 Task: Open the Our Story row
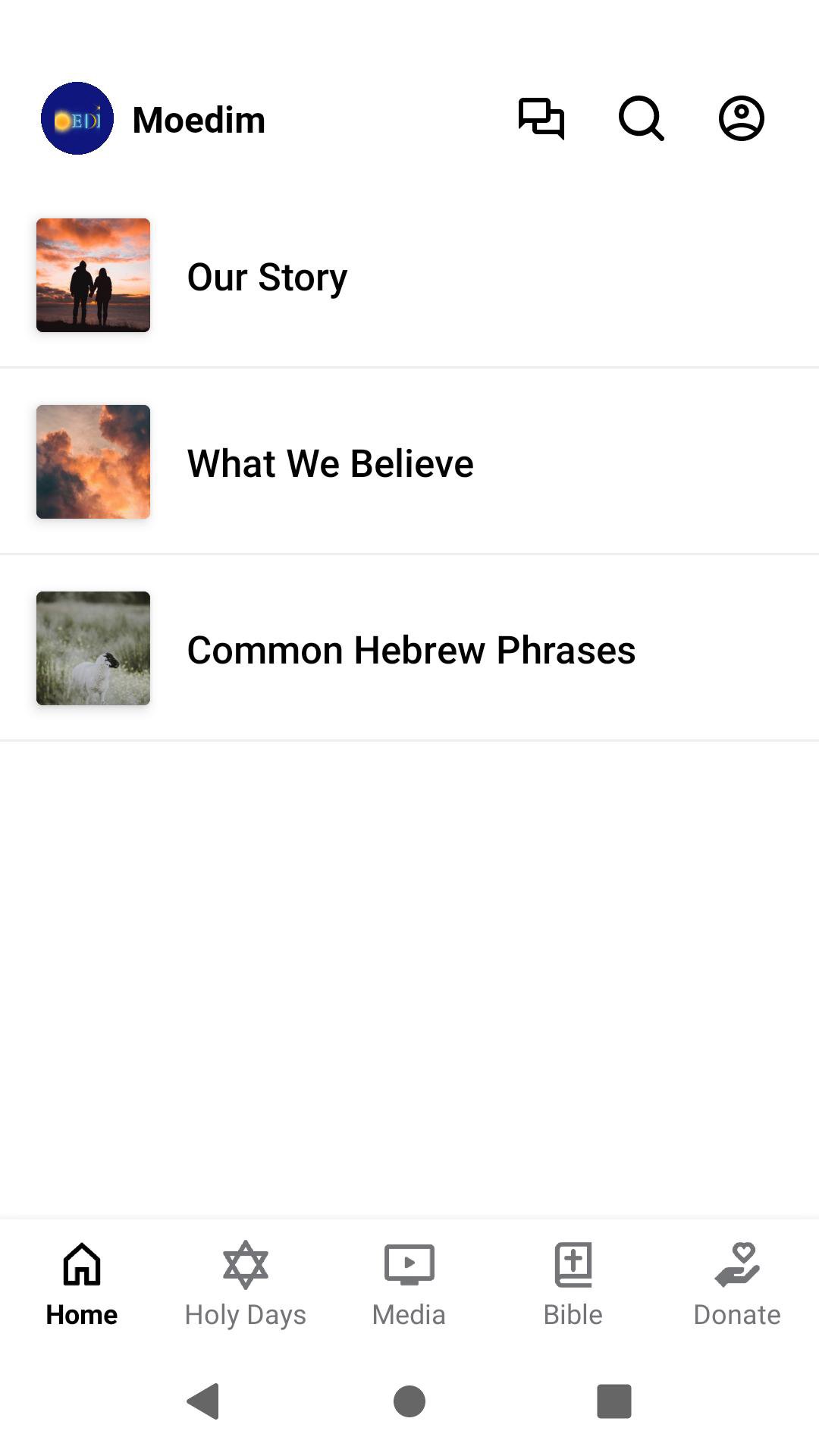[x=409, y=276]
